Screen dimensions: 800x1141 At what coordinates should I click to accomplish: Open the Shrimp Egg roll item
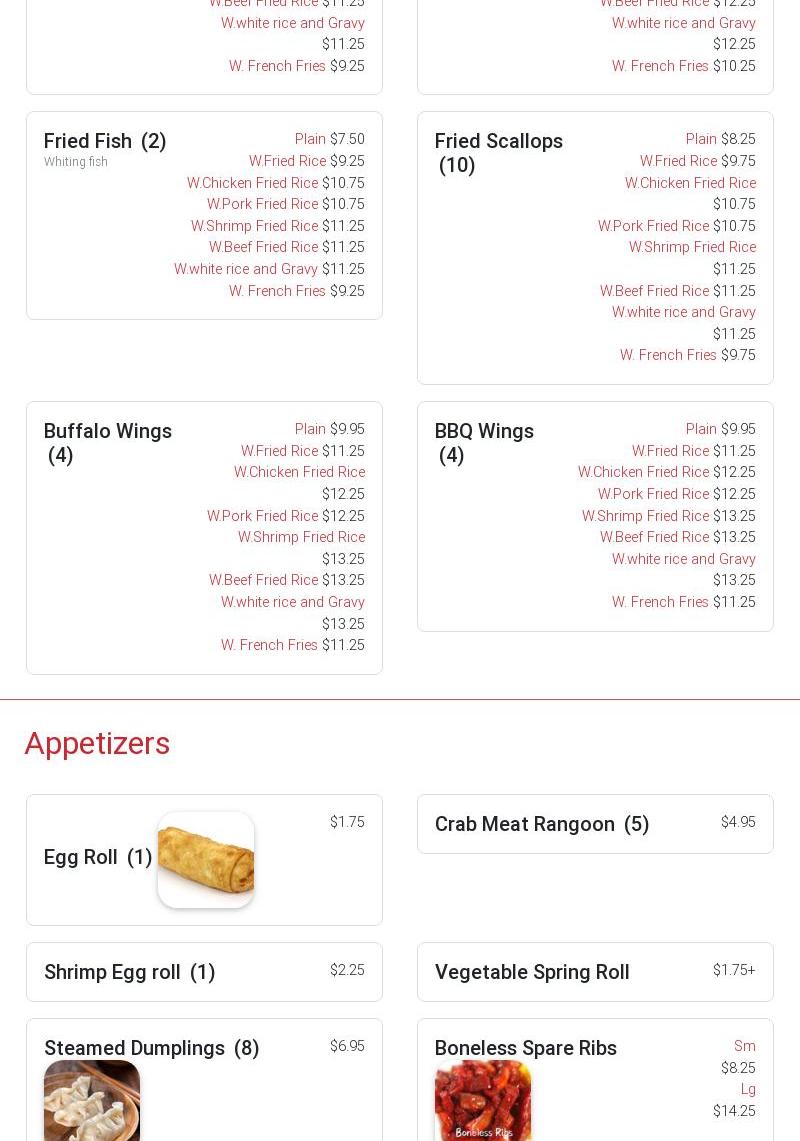pos(130,972)
